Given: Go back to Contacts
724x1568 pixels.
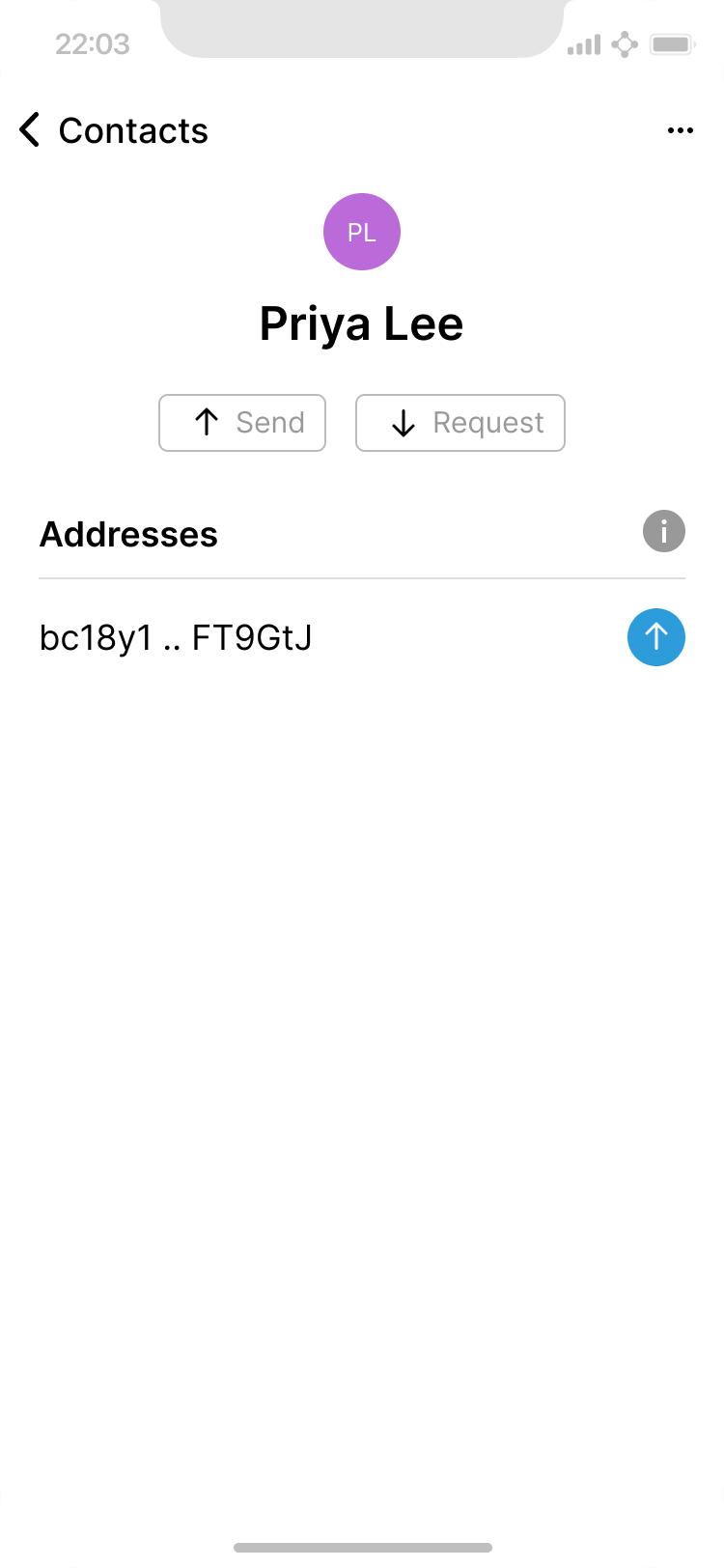Looking at the screenshot, I should pyautogui.click(x=113, y=130).
